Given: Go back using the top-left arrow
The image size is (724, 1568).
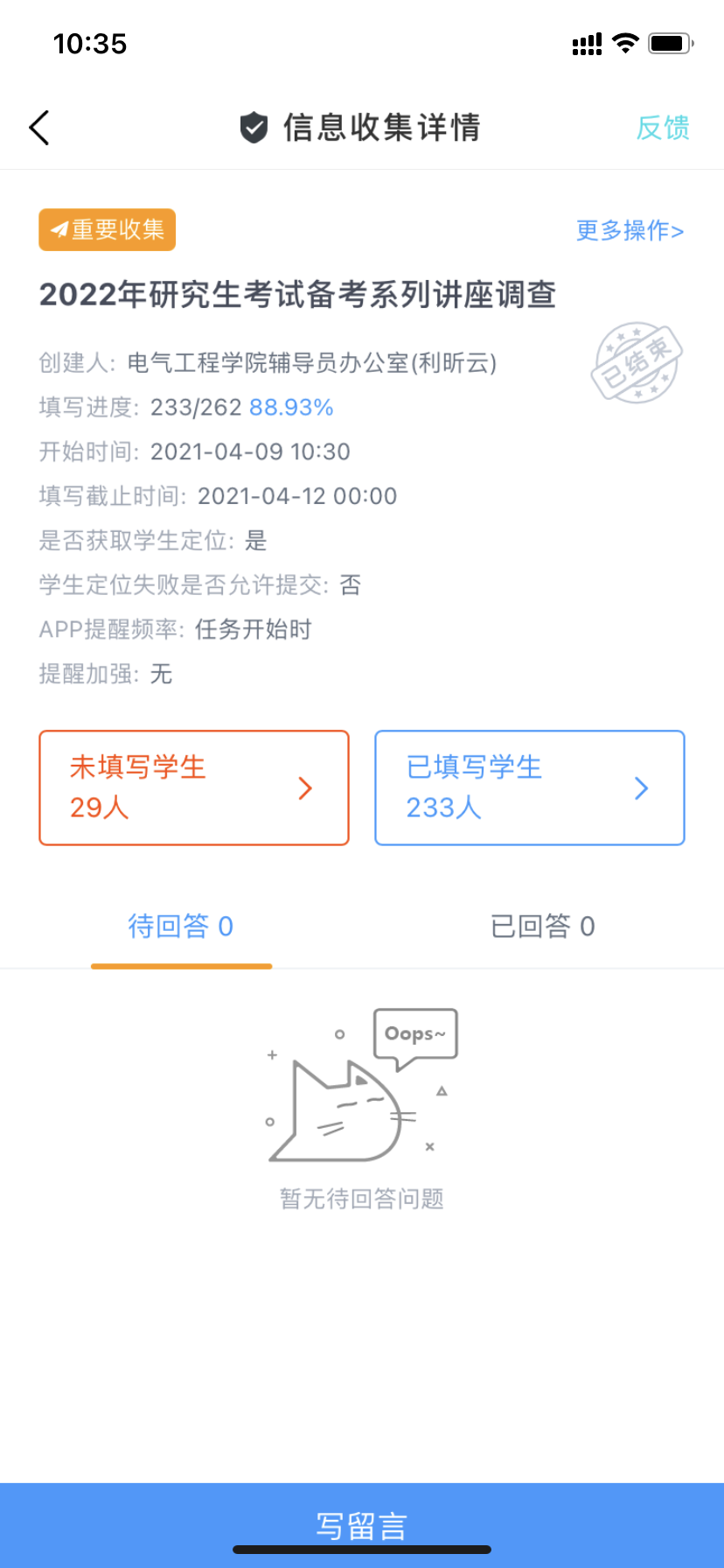Looking at the screenshot, I should pos(39,128).
